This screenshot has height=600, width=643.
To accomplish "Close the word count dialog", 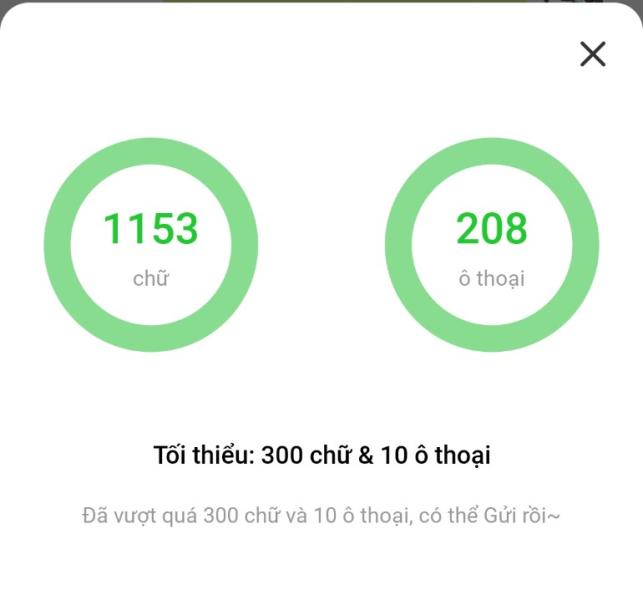I will (x=593, y=54).
